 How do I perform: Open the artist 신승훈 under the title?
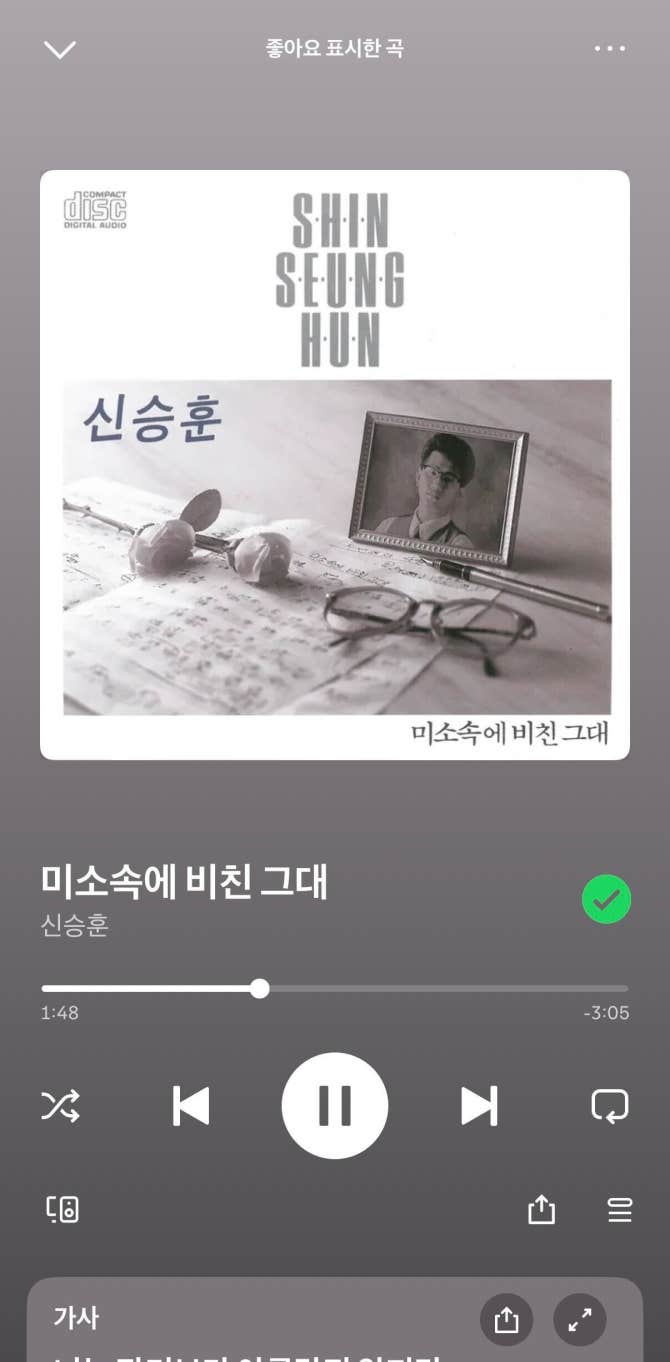[x=75, y=926]
